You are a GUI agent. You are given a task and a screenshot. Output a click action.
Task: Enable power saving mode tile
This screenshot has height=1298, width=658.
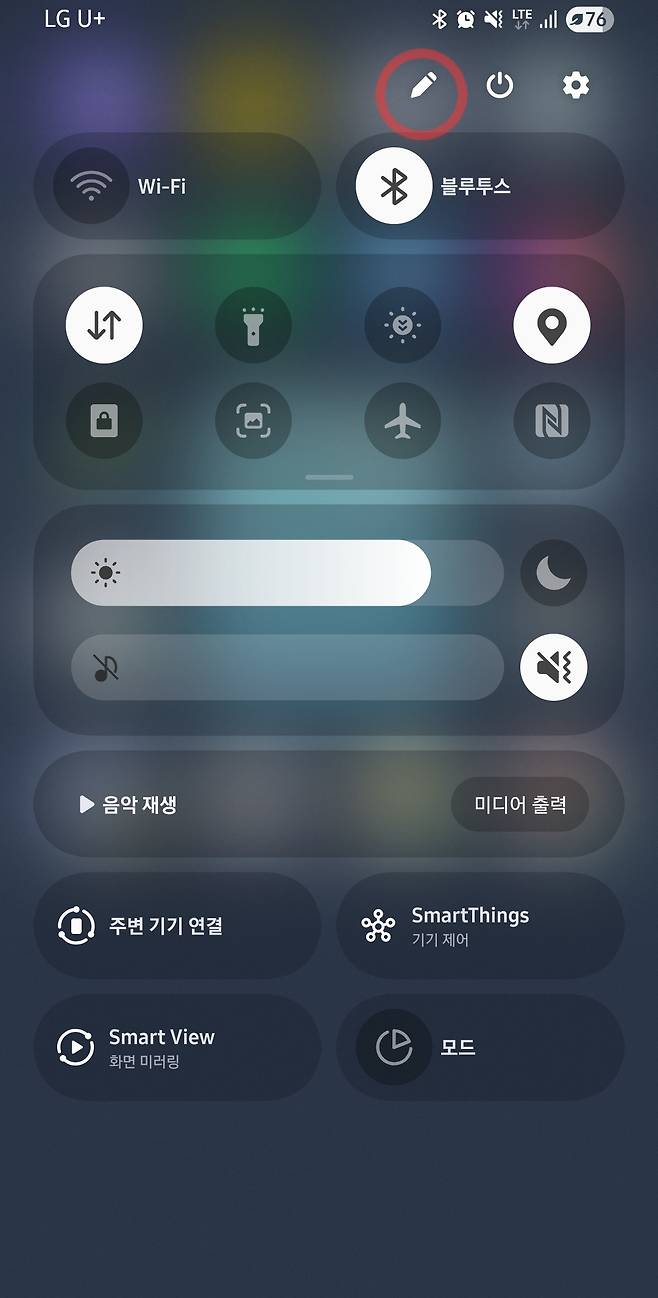[402, 325]
